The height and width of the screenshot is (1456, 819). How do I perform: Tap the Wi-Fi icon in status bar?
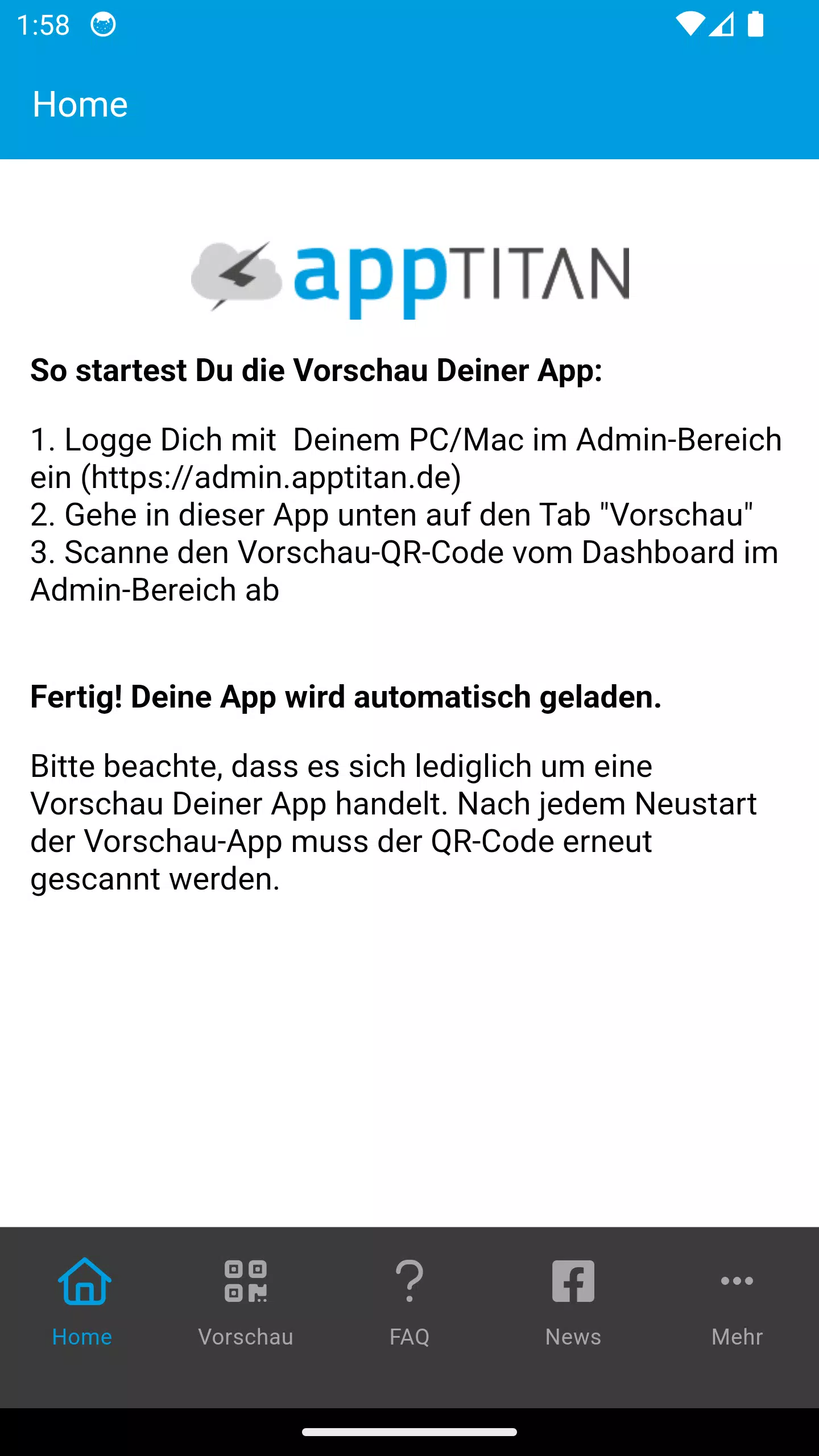[x=690, y=24]
